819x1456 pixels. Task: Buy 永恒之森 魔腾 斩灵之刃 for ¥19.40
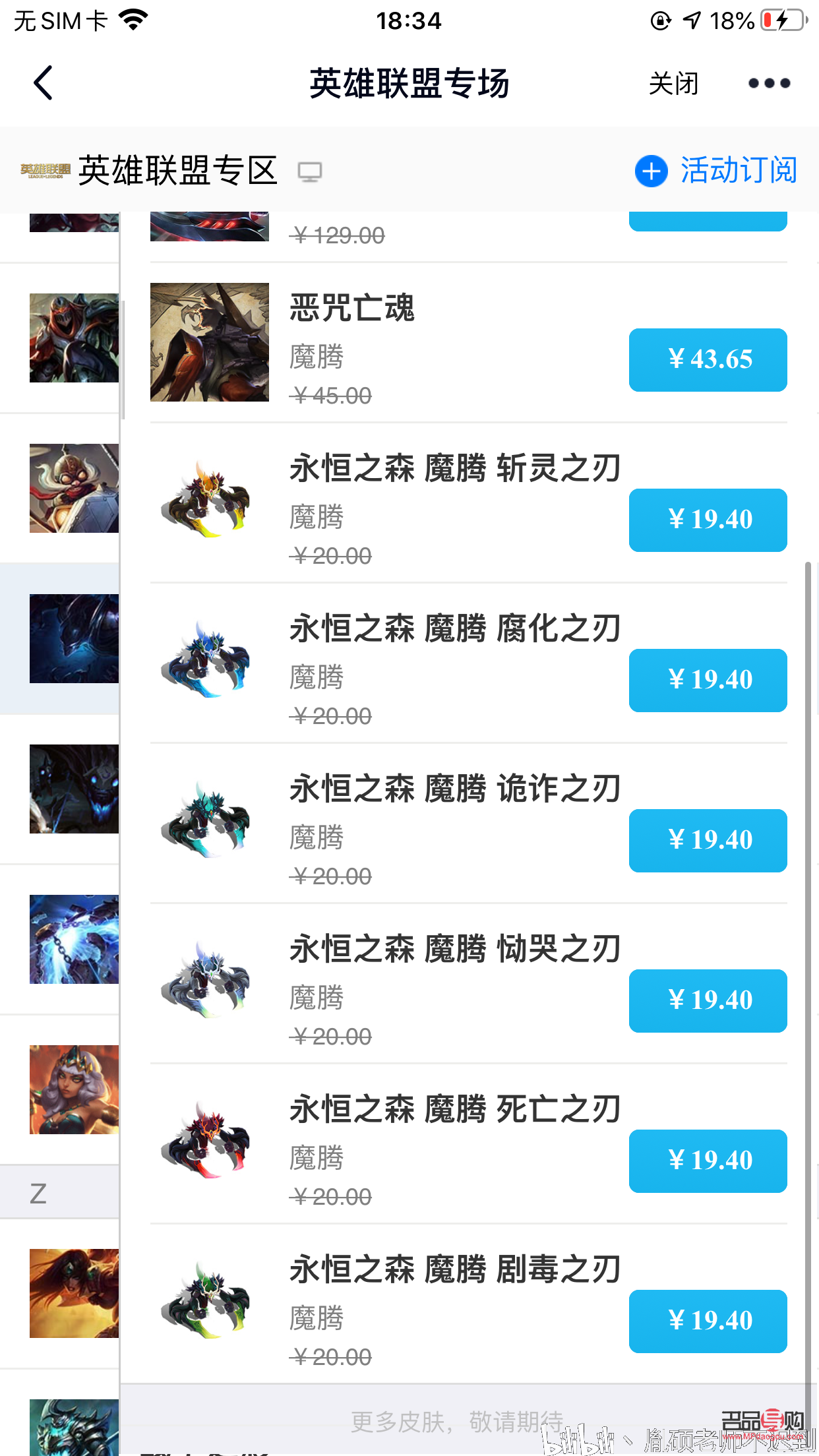(708, 520)
